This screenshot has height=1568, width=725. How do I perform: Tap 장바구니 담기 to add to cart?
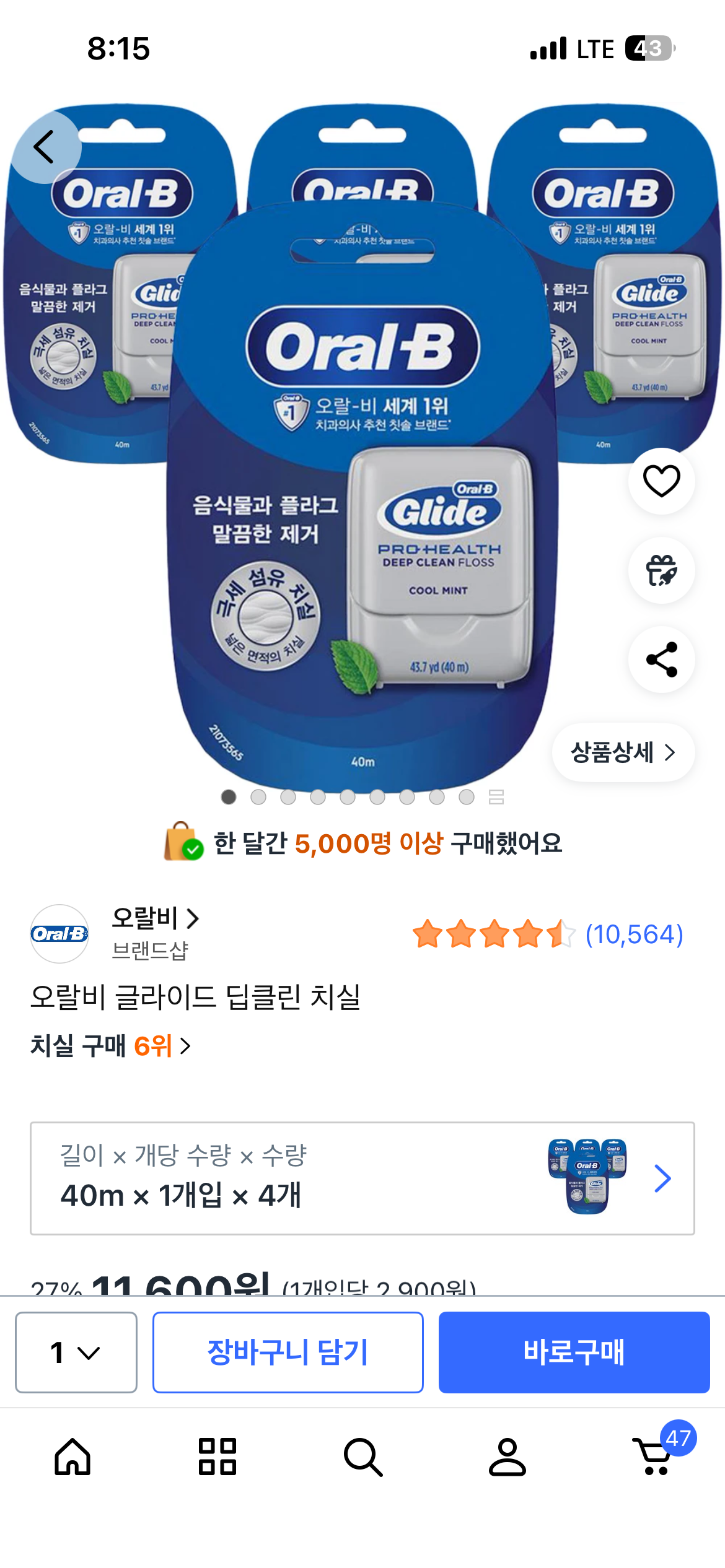288,1352
